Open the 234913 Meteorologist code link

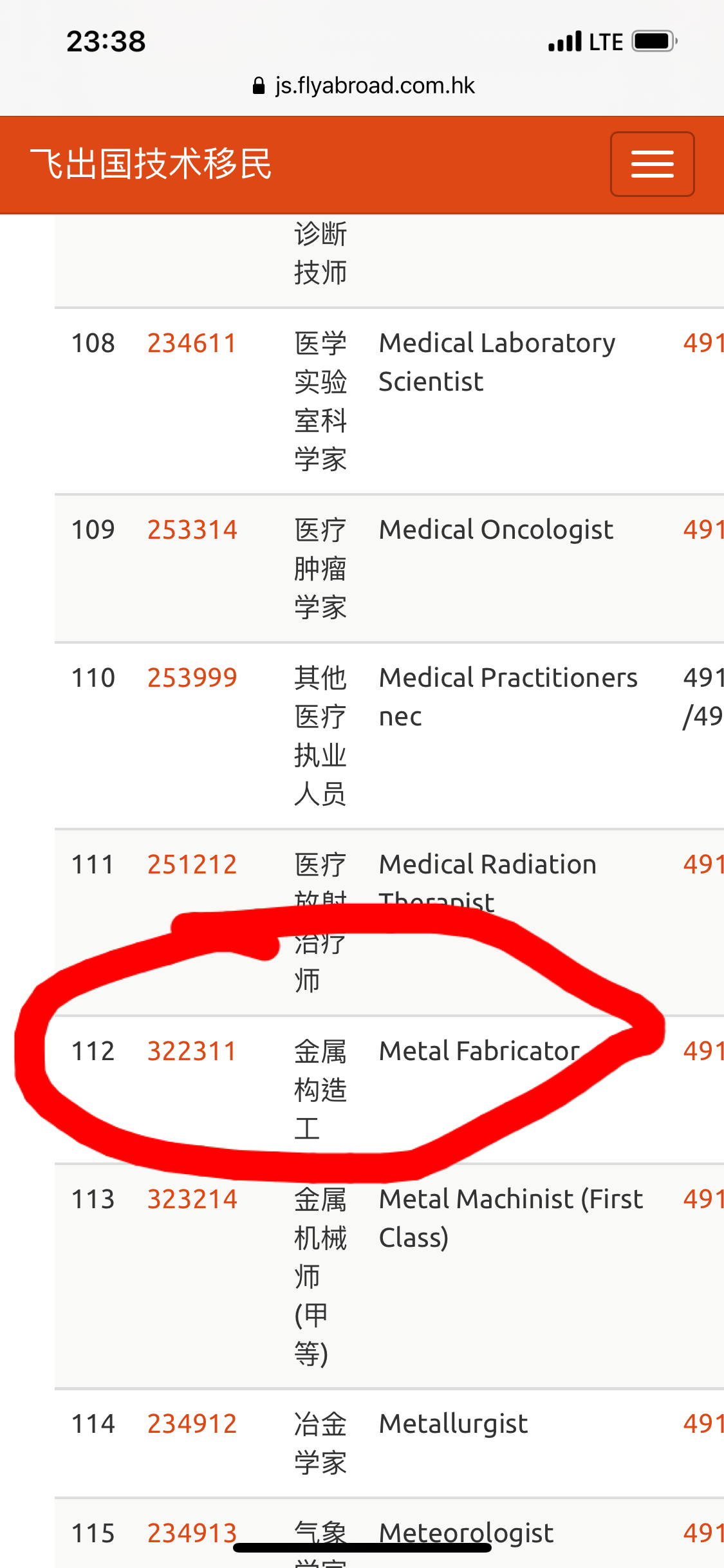[x=192, y=1533]
